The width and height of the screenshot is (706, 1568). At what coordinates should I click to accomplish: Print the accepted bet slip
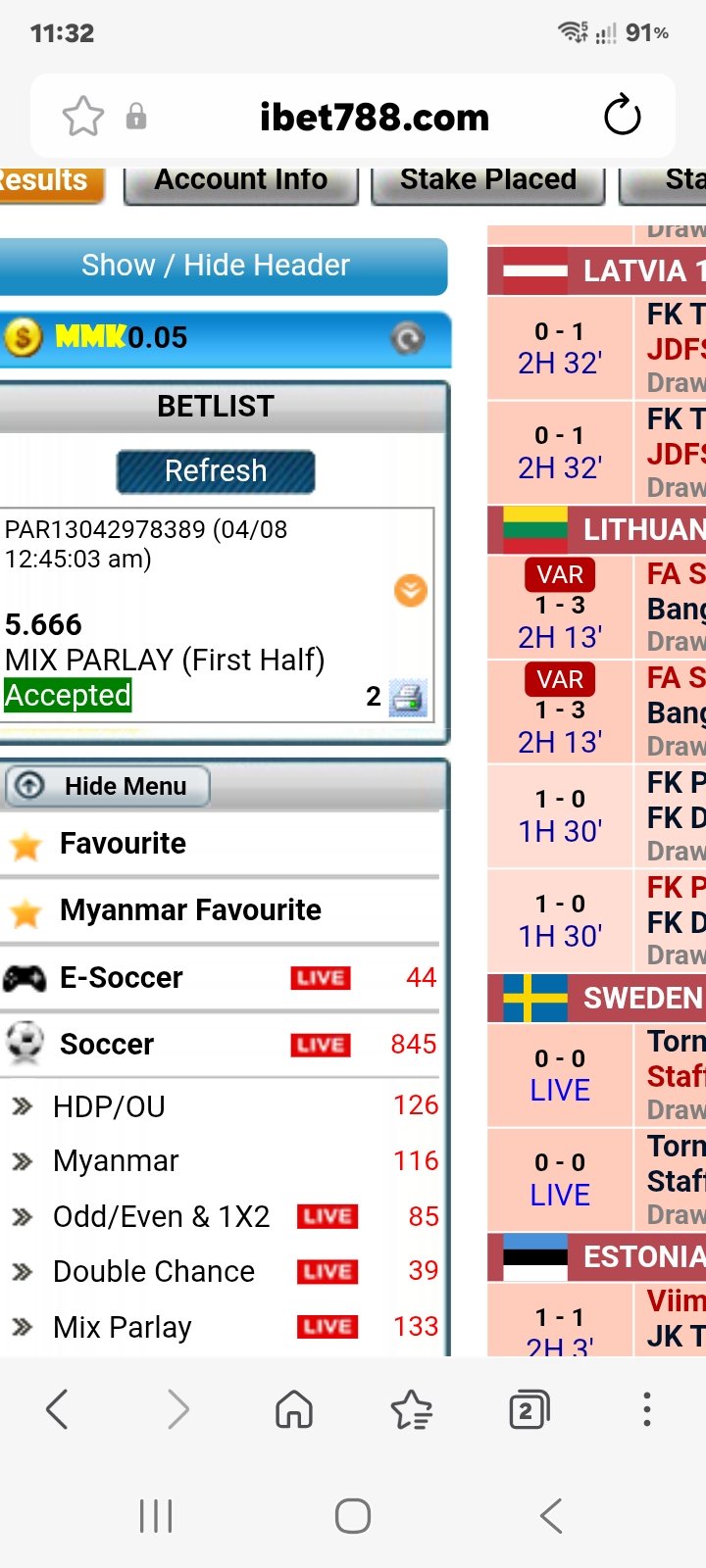(x=407, y=698)
